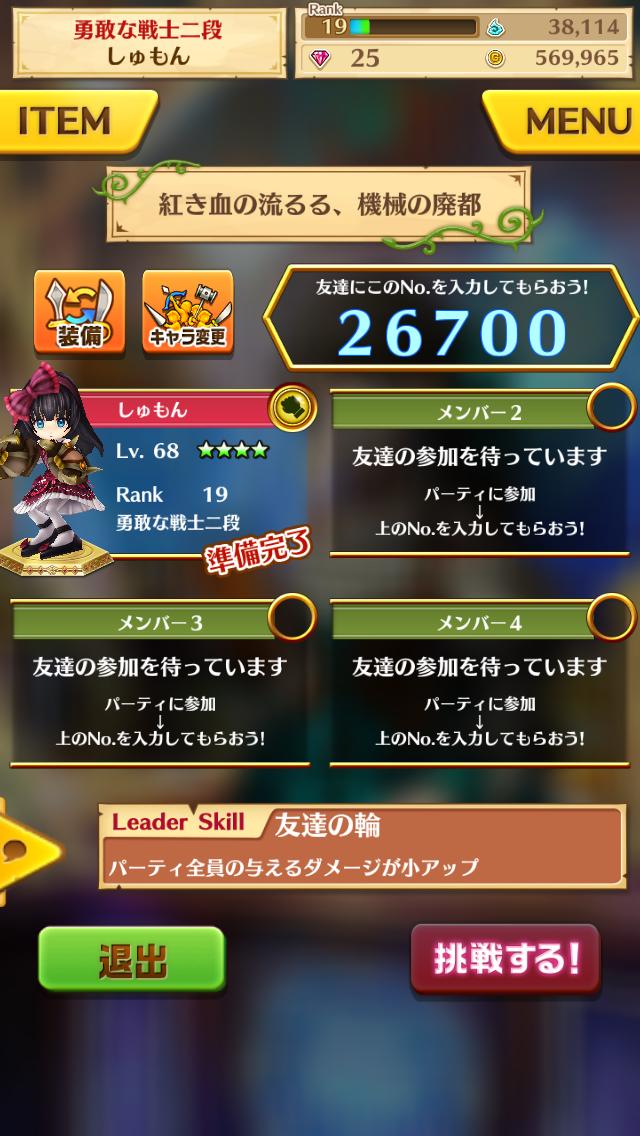The width and height of the screenshot is (640, 1136).
Task: Start the quest with 挑戦する!
Action: pyautogui.click(x=505, y=959)
